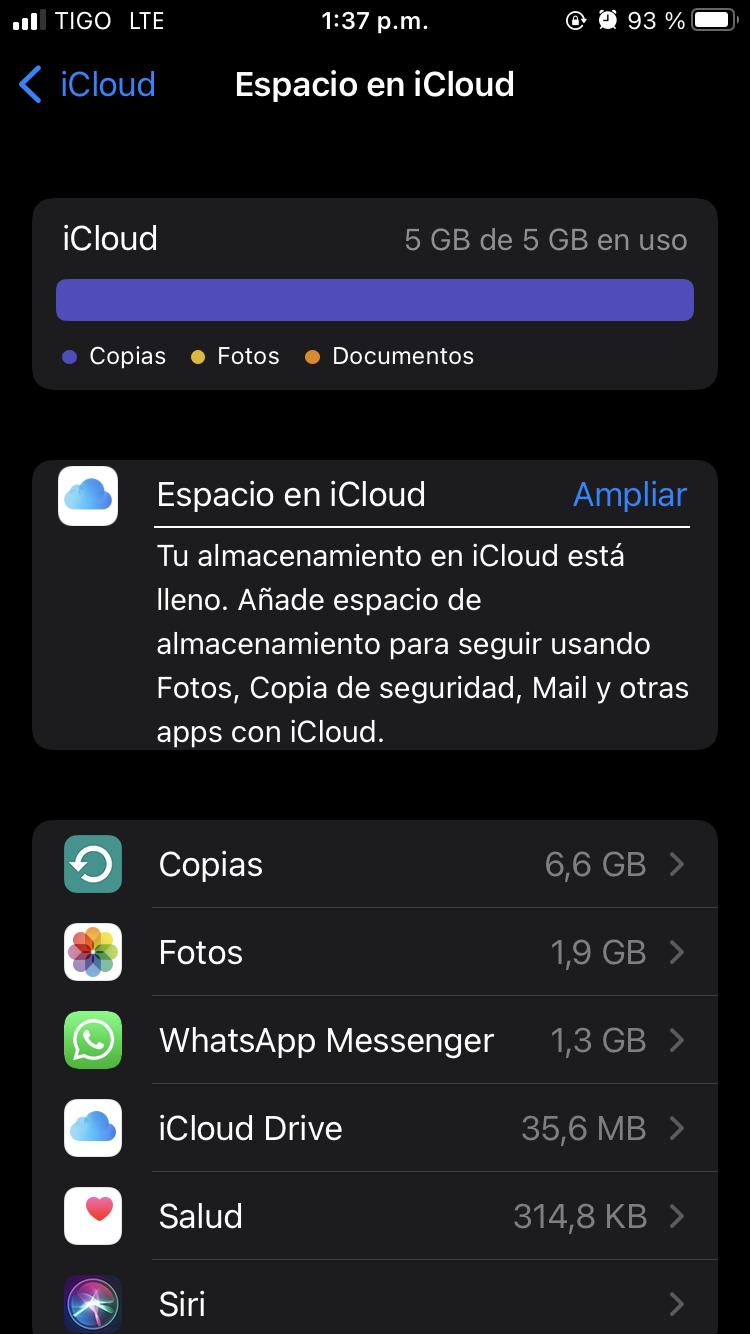Select the Salud row
This screenshot has height=1334, width=750.
pos(375,1216)
